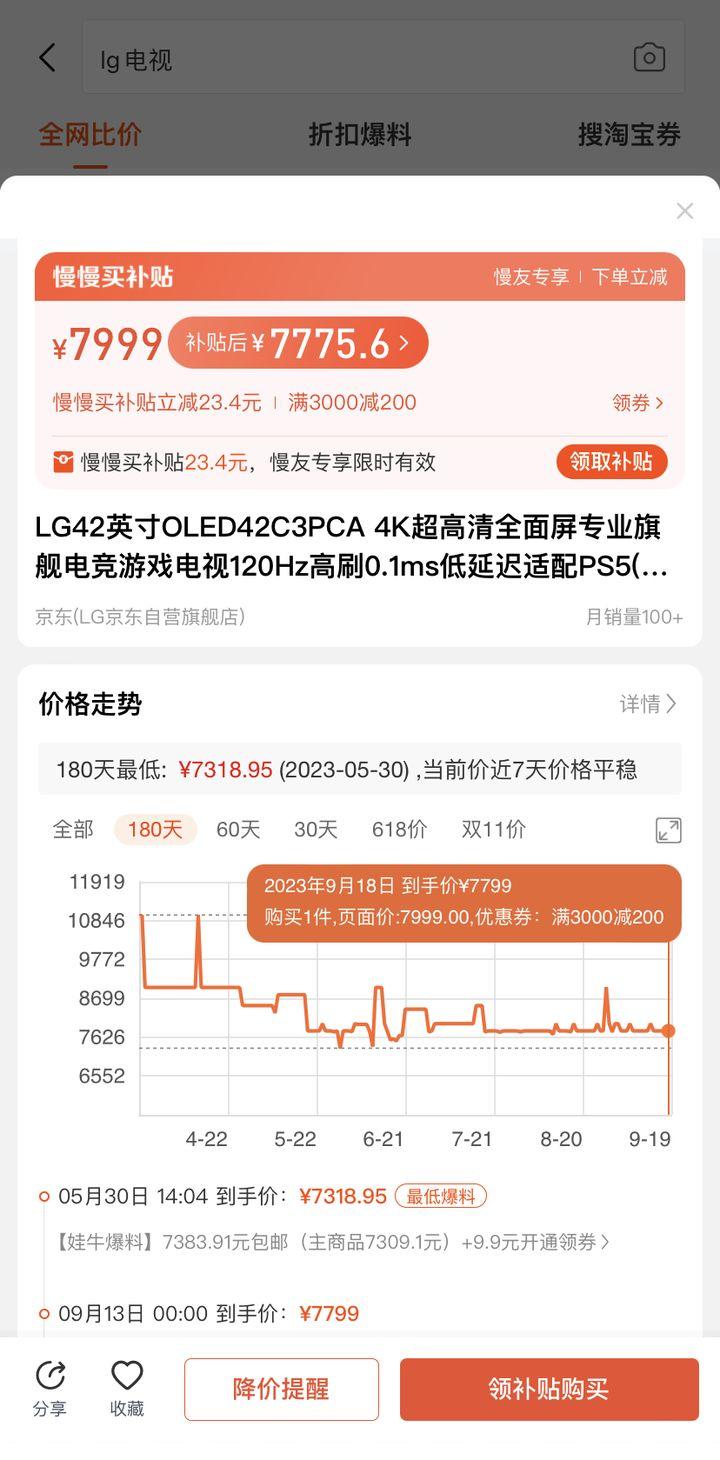720x1460 pixels.
Task: Open the 领券 coupon link
Action: click(x=638, y=403)
